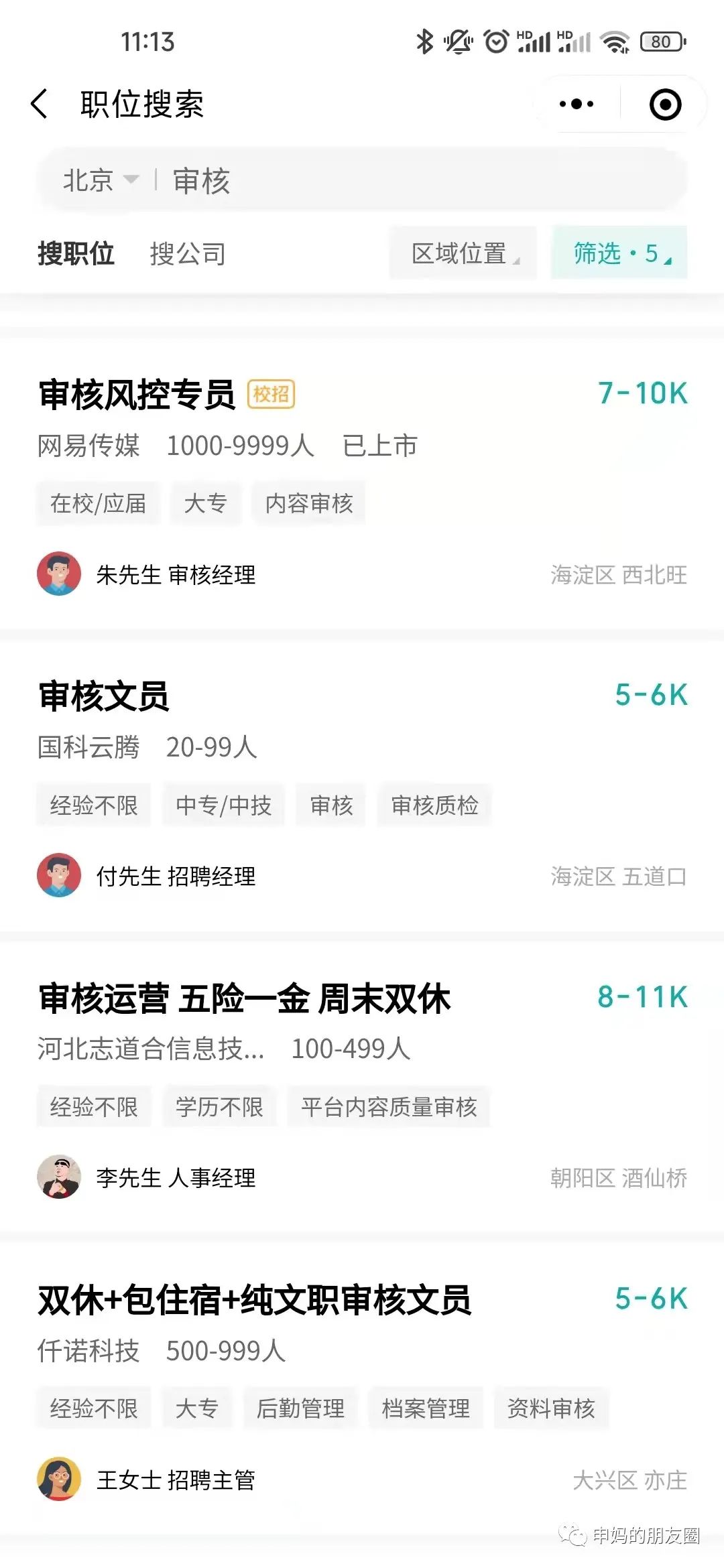Select the 审核质检 tag on 审核文员

[434, 805]
